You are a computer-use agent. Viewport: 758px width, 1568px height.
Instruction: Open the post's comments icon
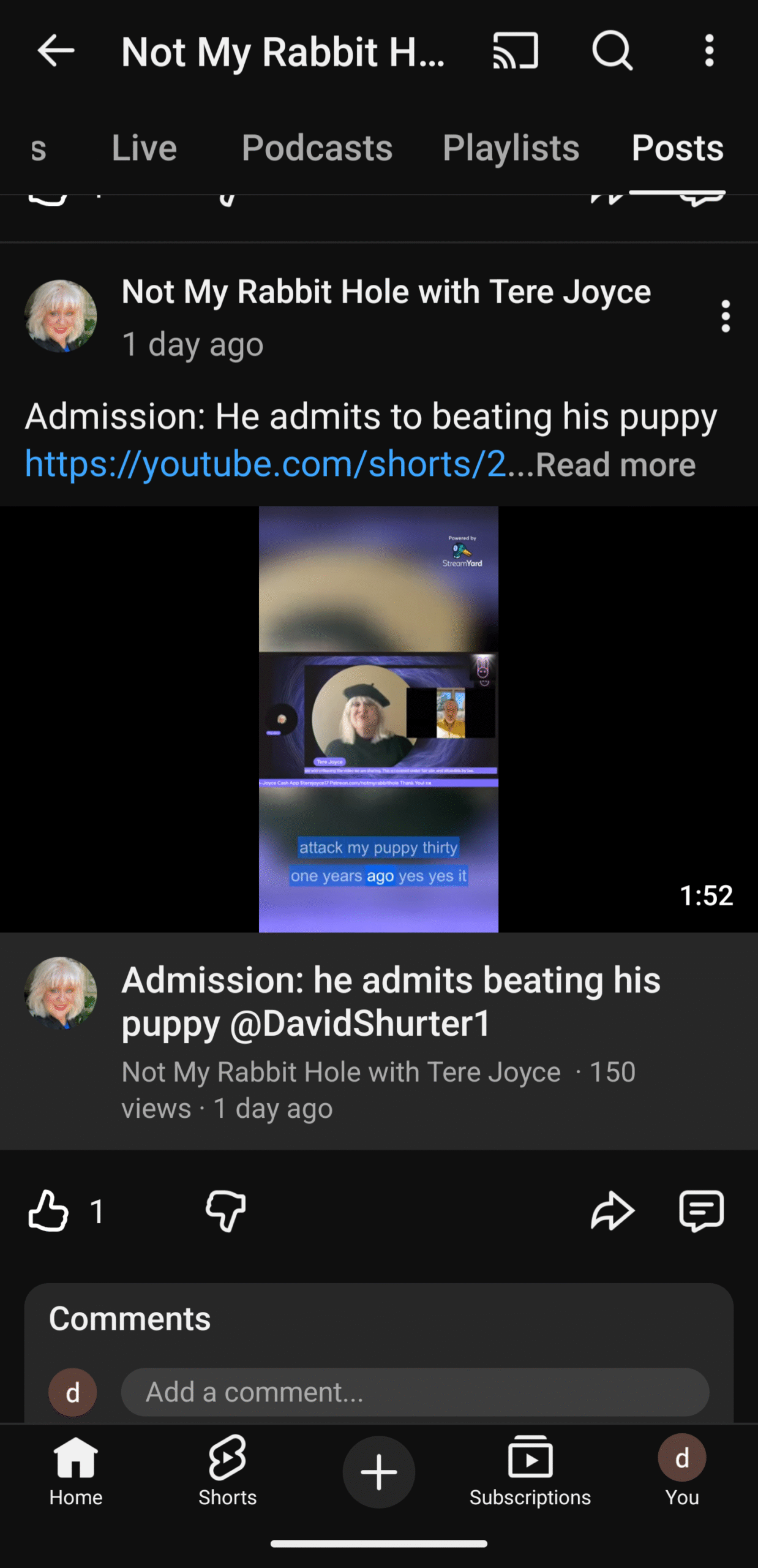coord(701,1211)
